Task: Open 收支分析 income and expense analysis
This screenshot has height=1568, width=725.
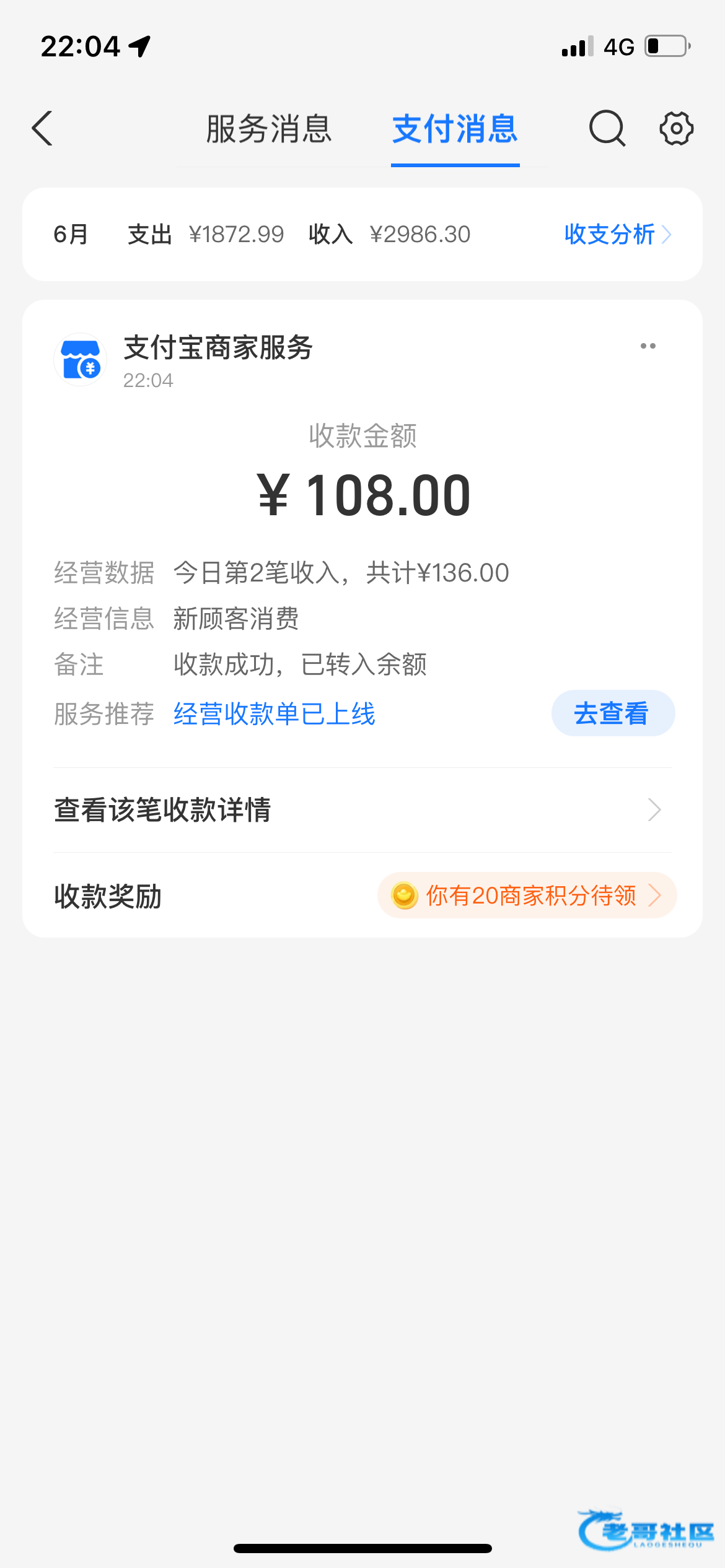Action: point(617,235)
